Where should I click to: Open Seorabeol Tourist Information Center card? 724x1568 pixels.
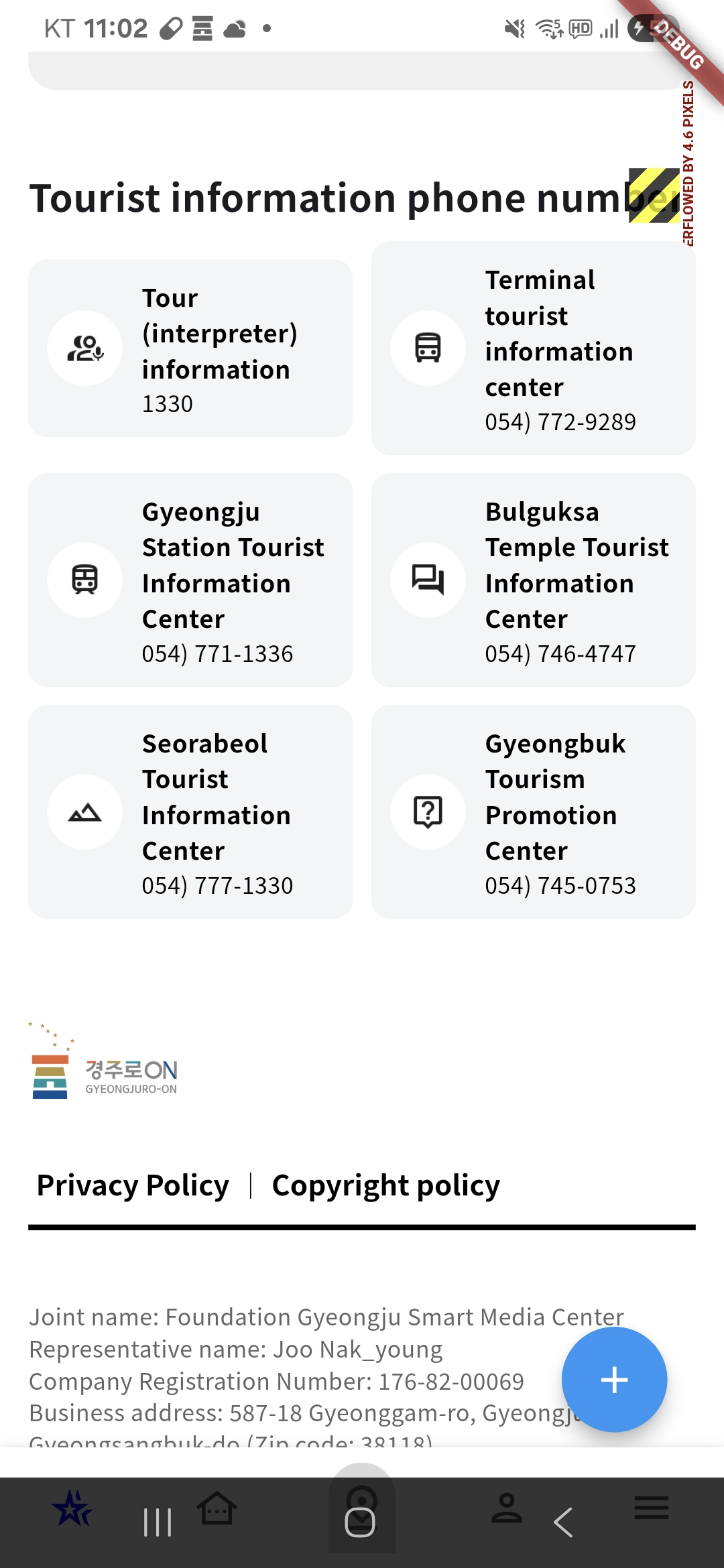(190, 812)
